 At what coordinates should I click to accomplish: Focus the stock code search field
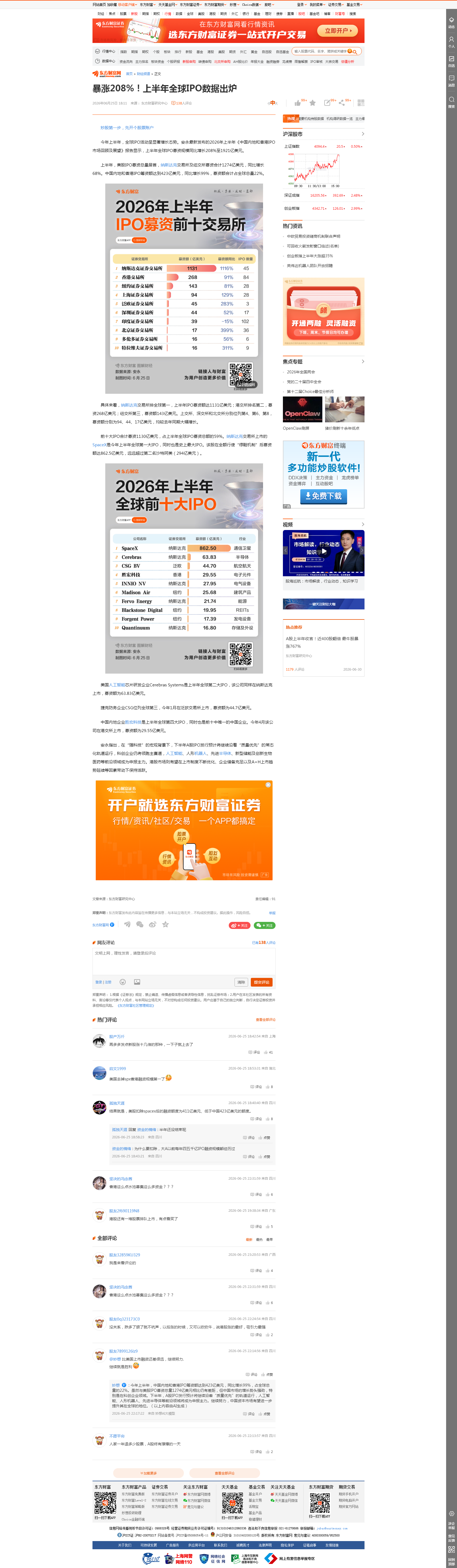(320, 51)
